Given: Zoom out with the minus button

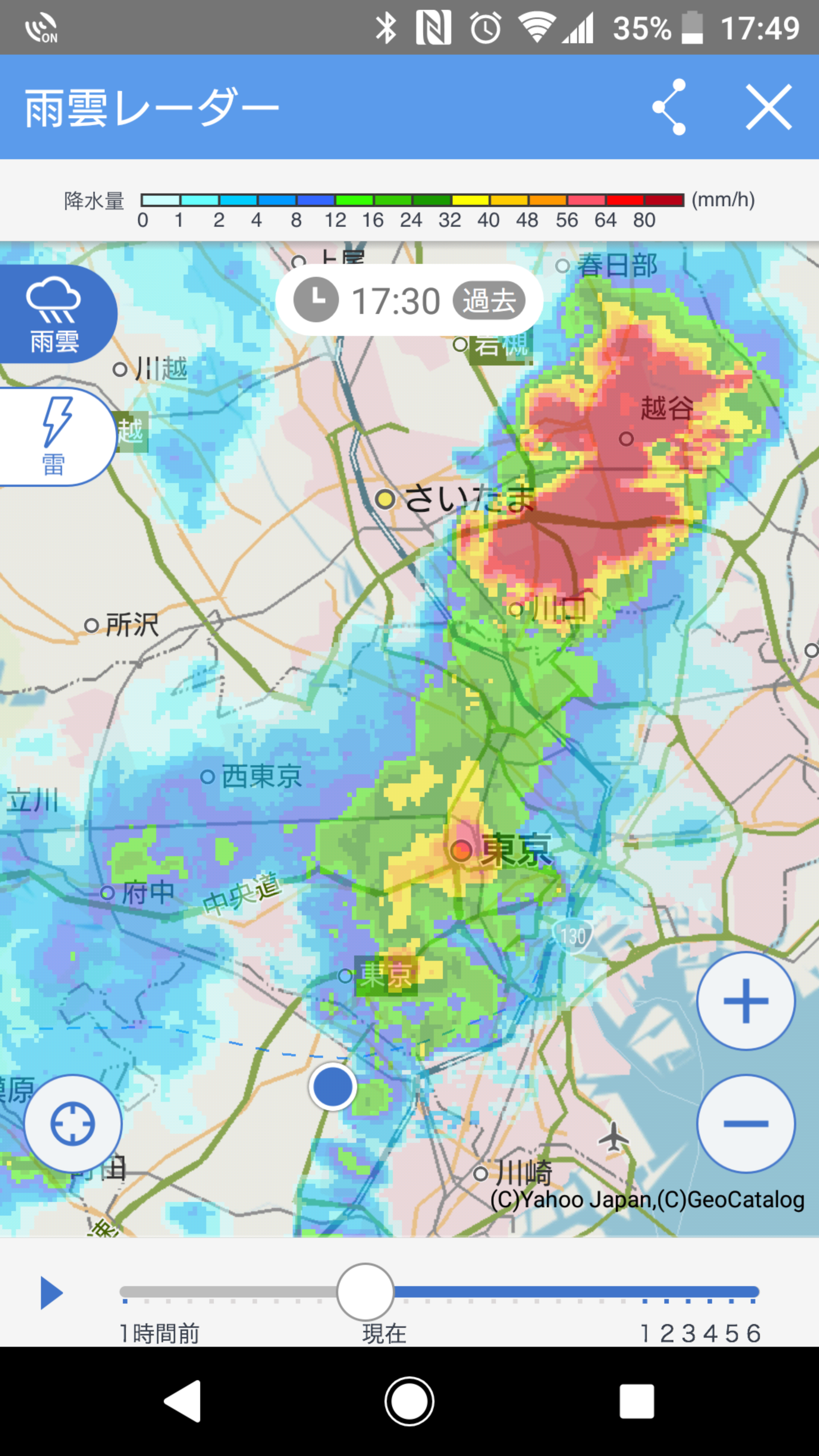Looking at the screenshot, I should [x=745, y=1123].
